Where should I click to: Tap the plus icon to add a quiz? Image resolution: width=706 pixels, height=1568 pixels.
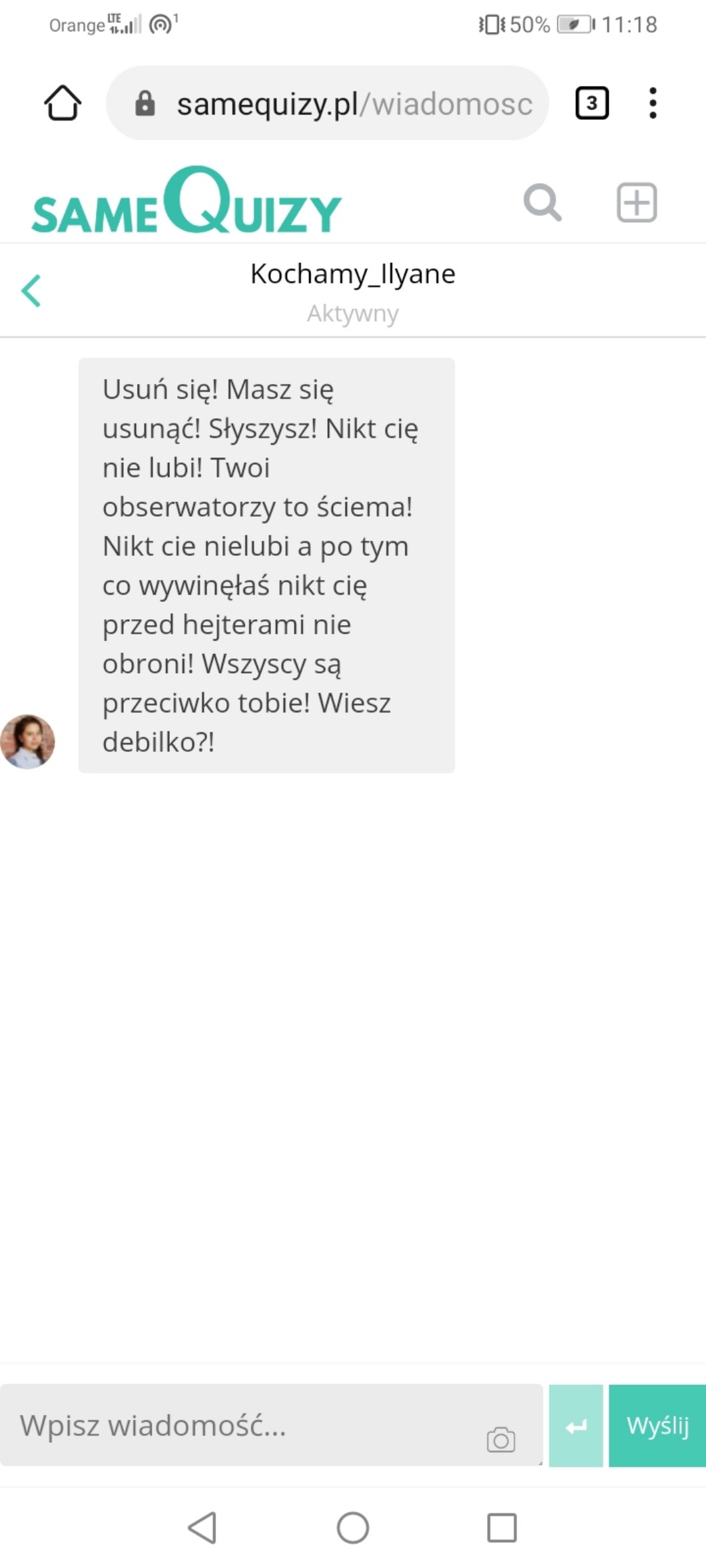point(637,202)
